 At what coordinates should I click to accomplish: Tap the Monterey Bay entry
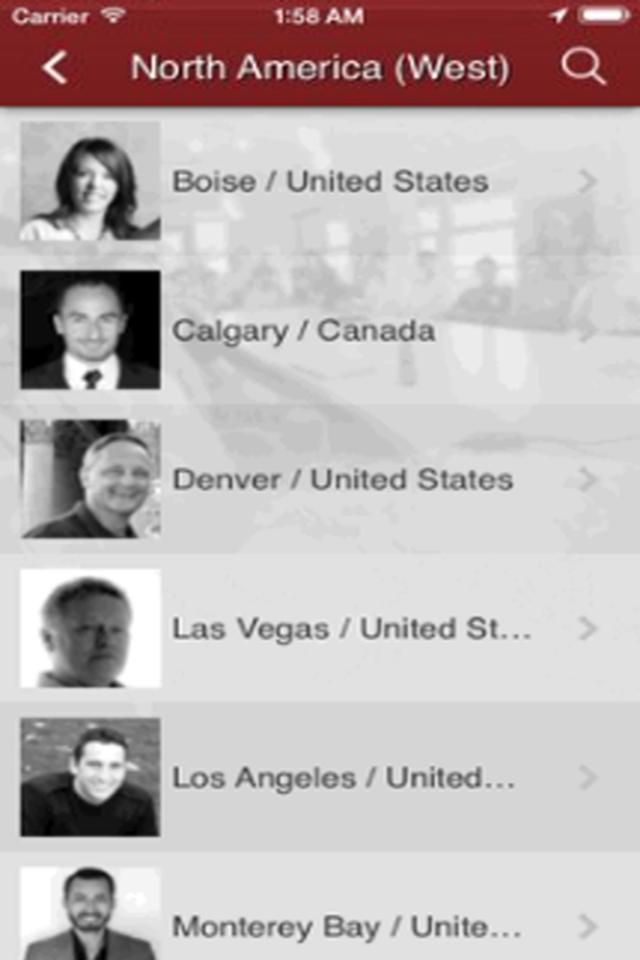tap(346, 927)
